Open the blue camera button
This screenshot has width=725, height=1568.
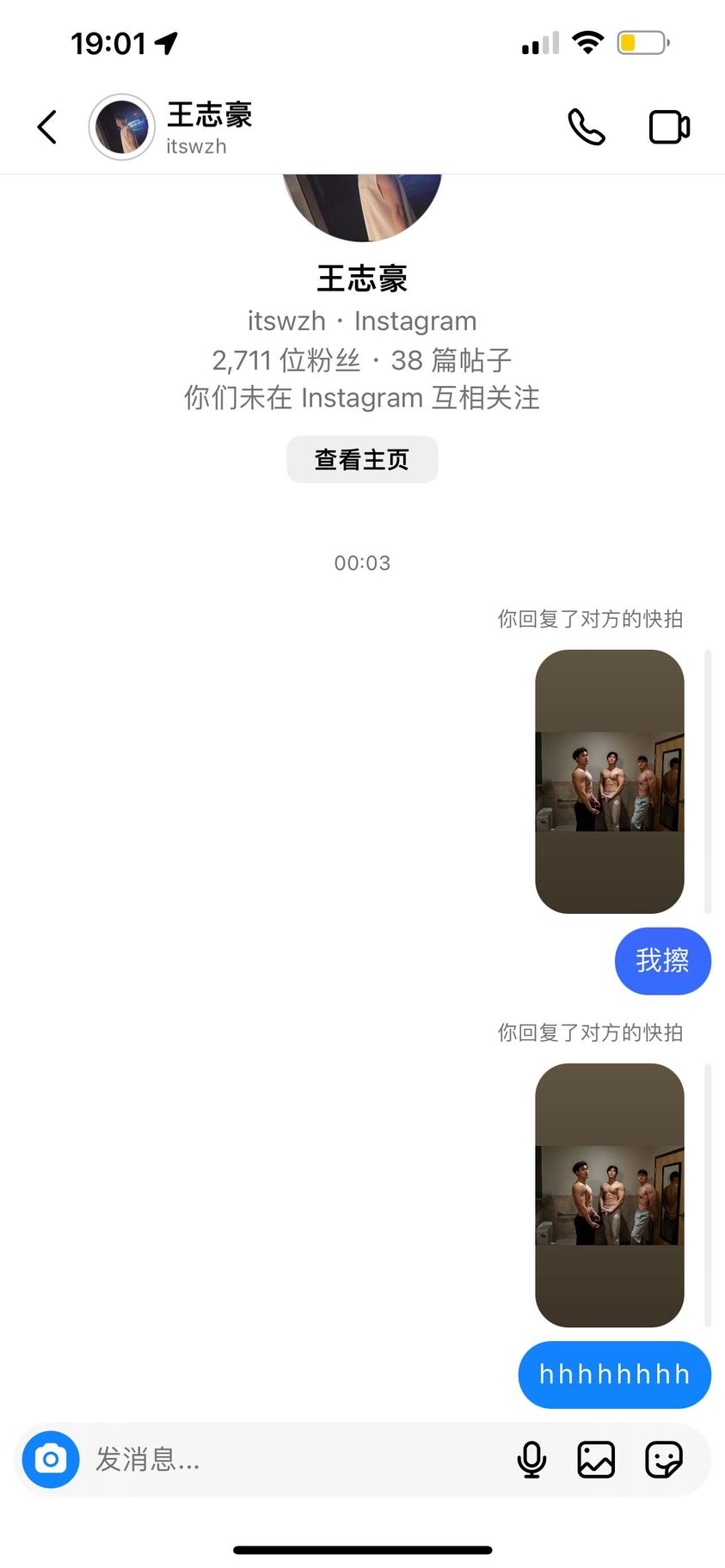pos(51,1459)
